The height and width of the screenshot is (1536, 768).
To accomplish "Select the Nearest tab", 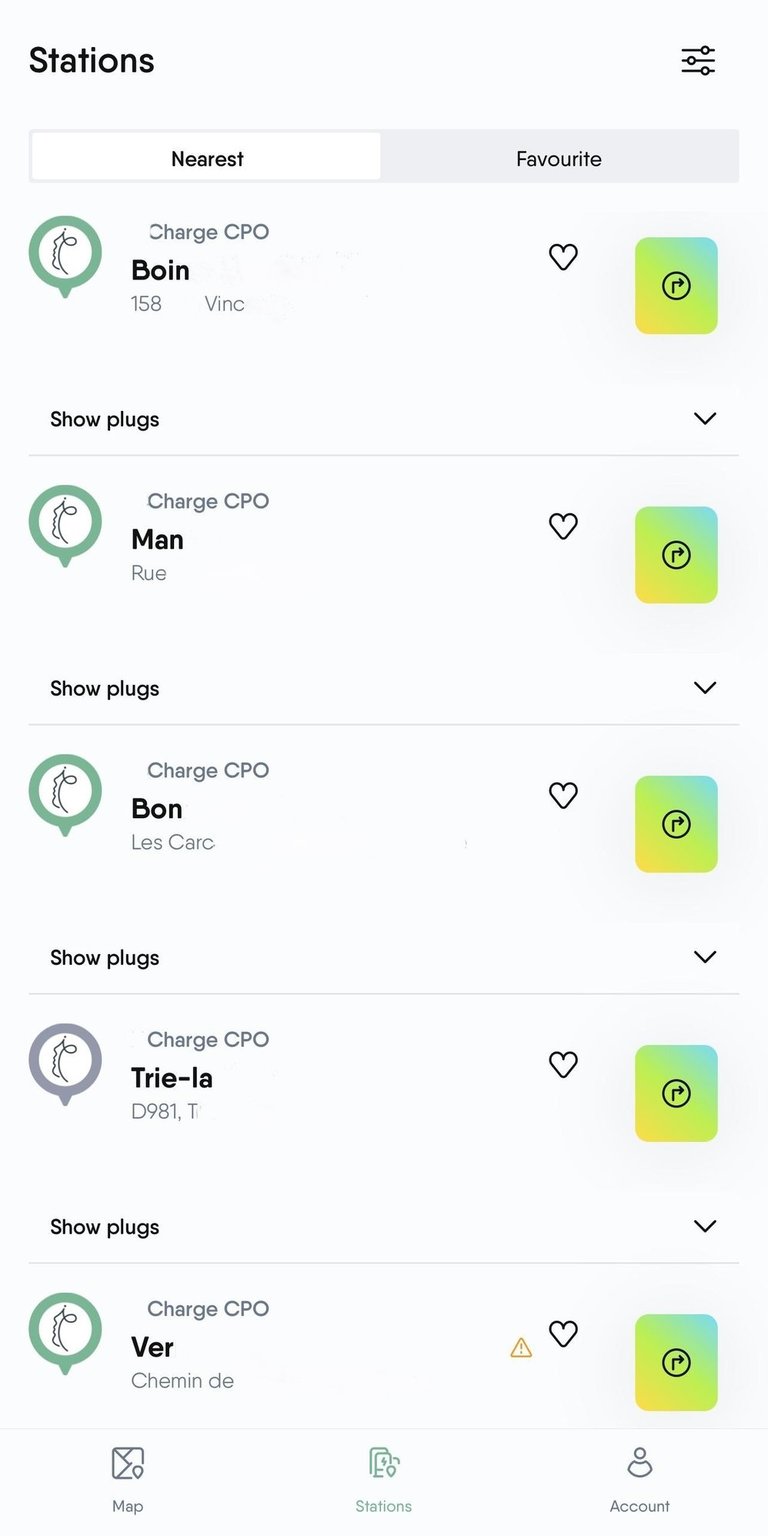I will tap(207, 158).
